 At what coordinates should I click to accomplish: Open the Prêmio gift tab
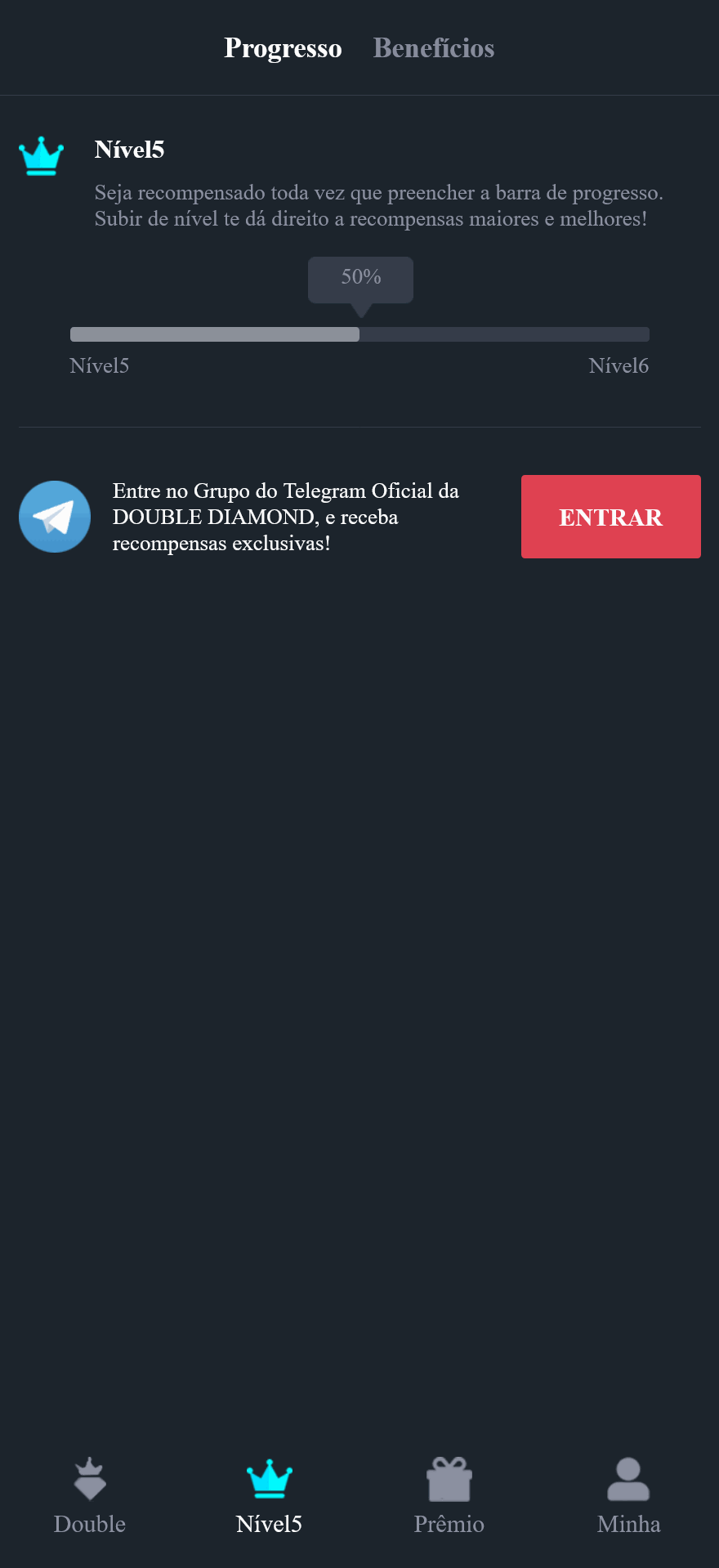[449, 1496]
